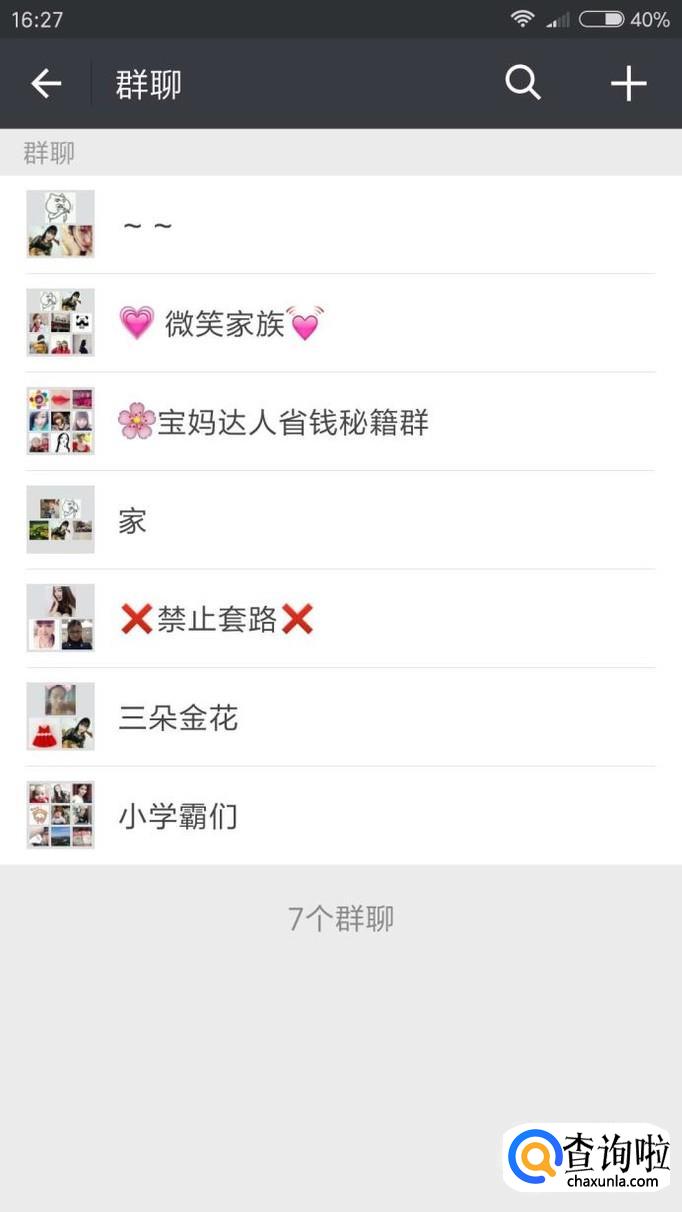
Task: Open the search magnifier icon
Action: [522, 83]
